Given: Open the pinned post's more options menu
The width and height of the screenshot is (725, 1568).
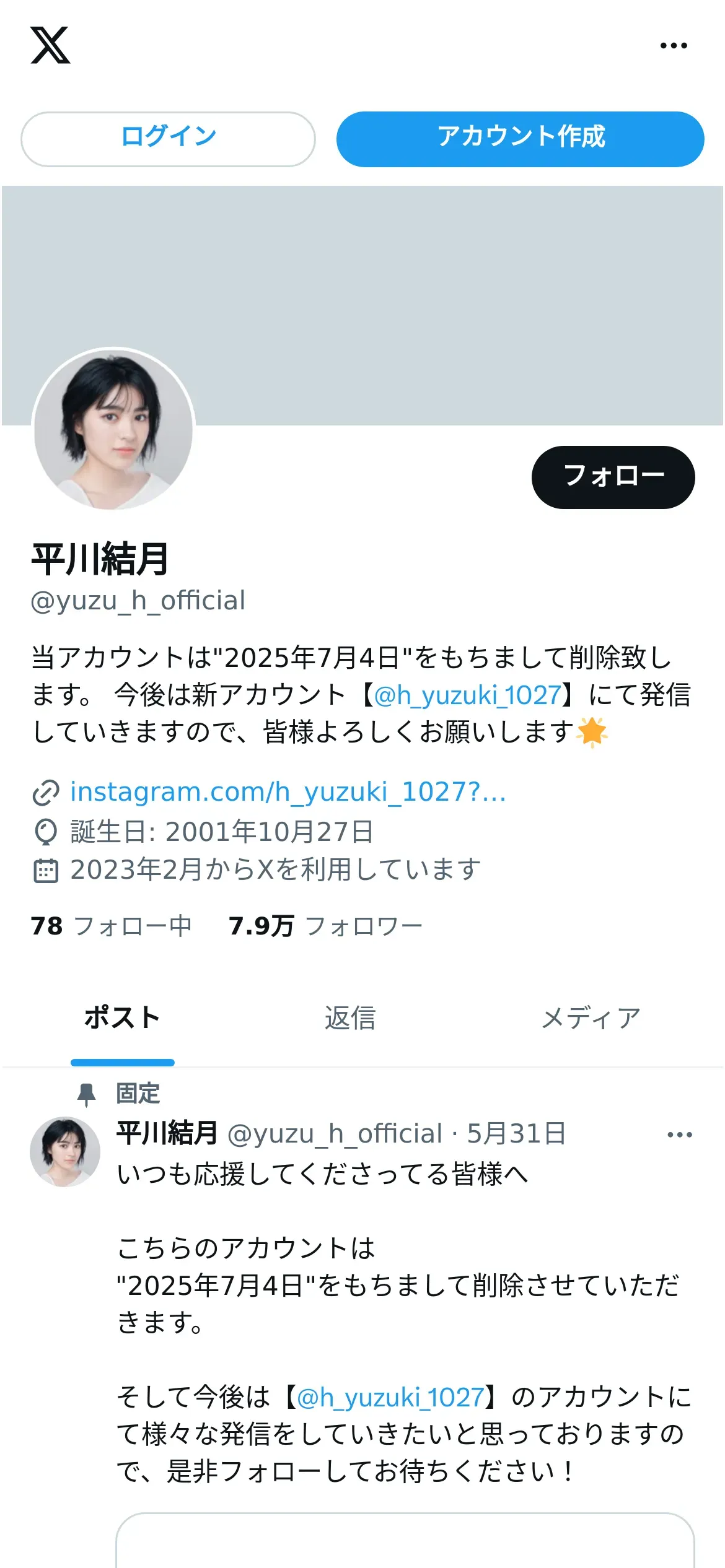Looking at the screenshot, I should [x=679, y=1135].
